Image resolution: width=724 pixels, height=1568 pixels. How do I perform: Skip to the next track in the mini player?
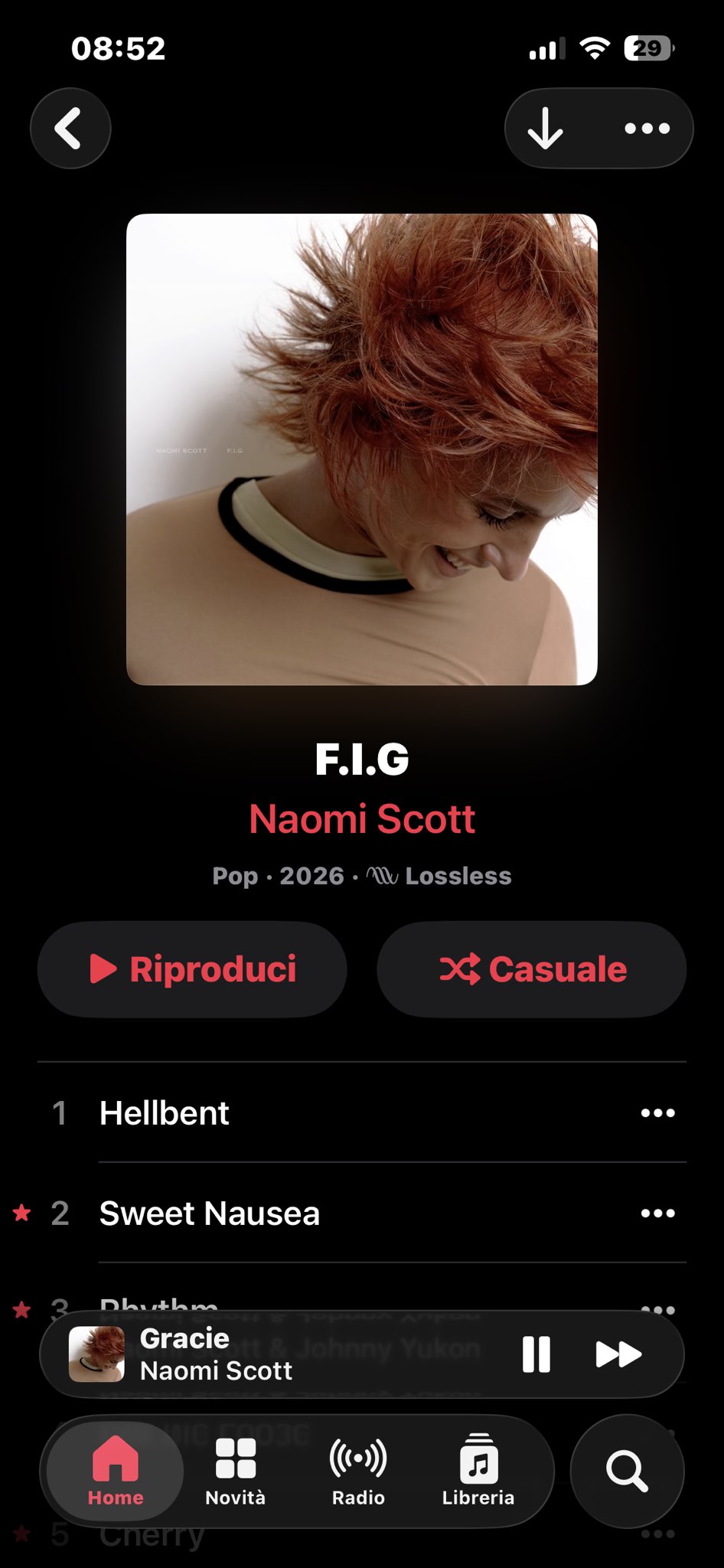point(618,1354)
